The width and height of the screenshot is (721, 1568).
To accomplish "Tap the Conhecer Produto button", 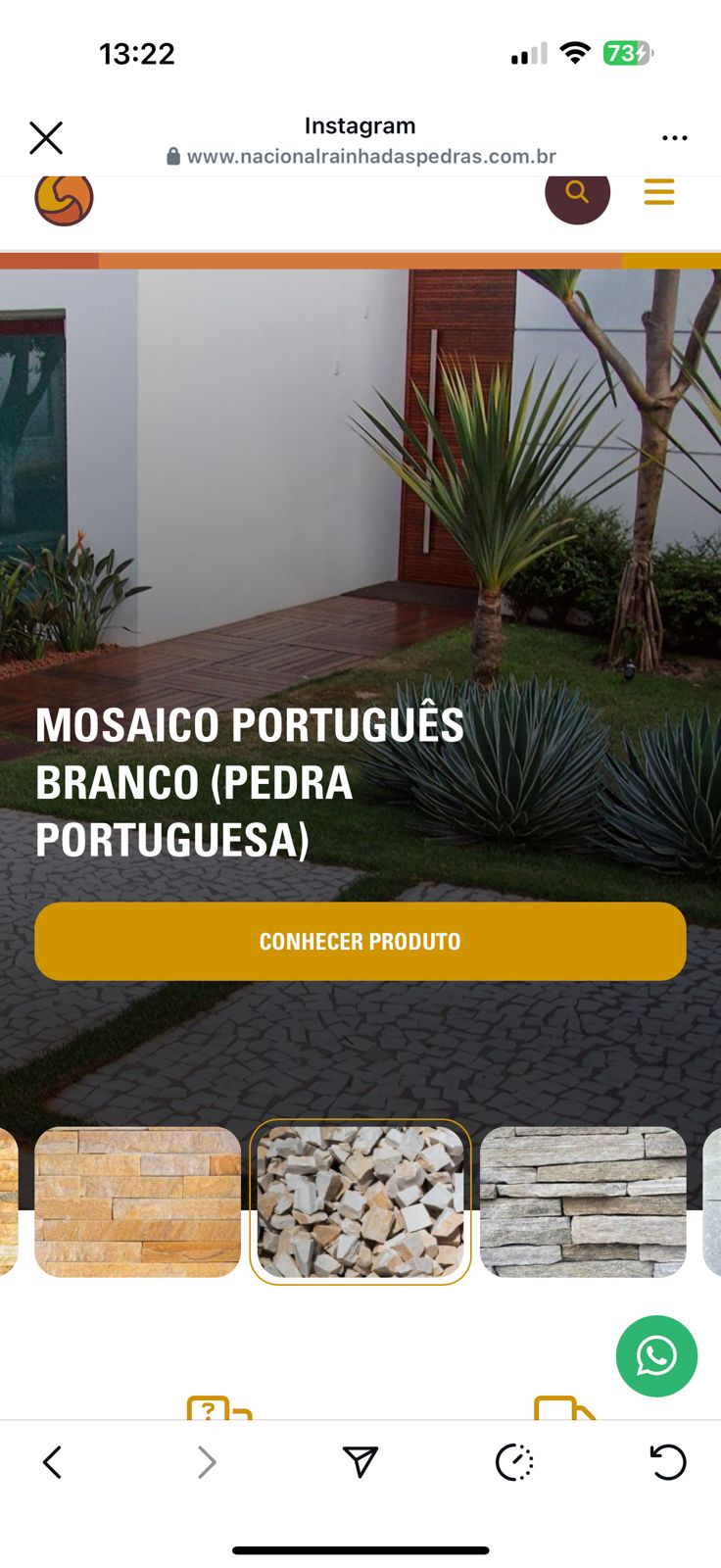I will pyautogui.click(x=360, y=941).
